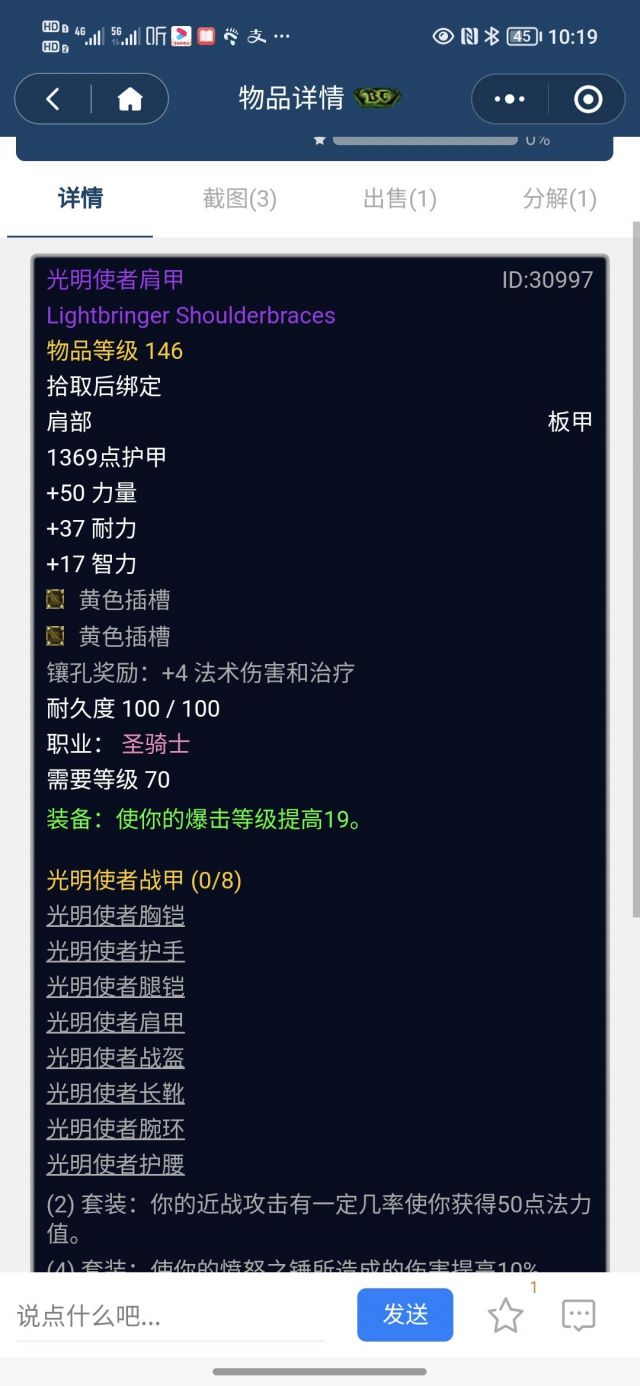
Task: Open 光明使者护手 set item link
Action: (x=115, y=951)
